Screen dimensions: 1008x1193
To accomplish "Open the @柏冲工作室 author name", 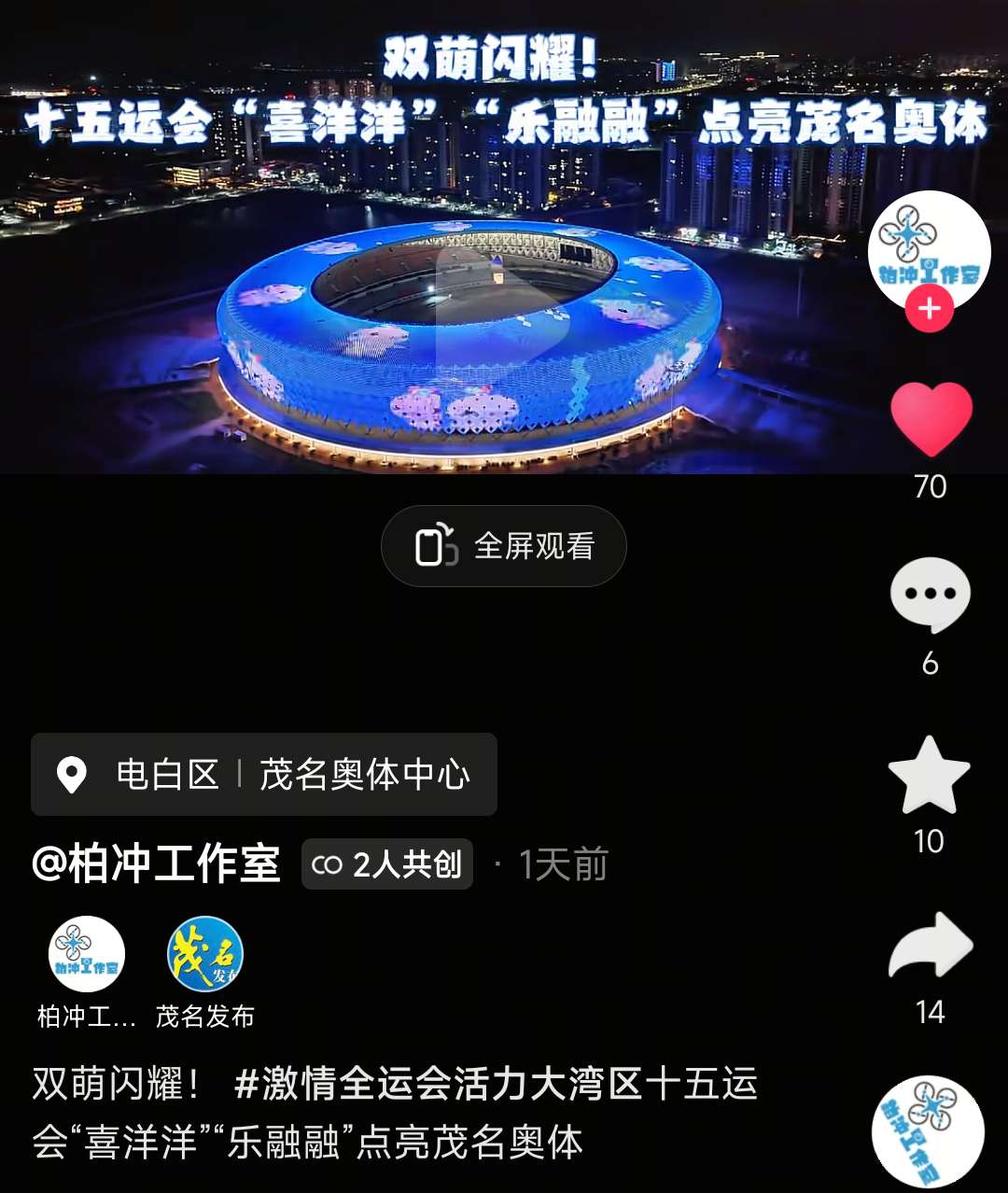I will point(156,863).
